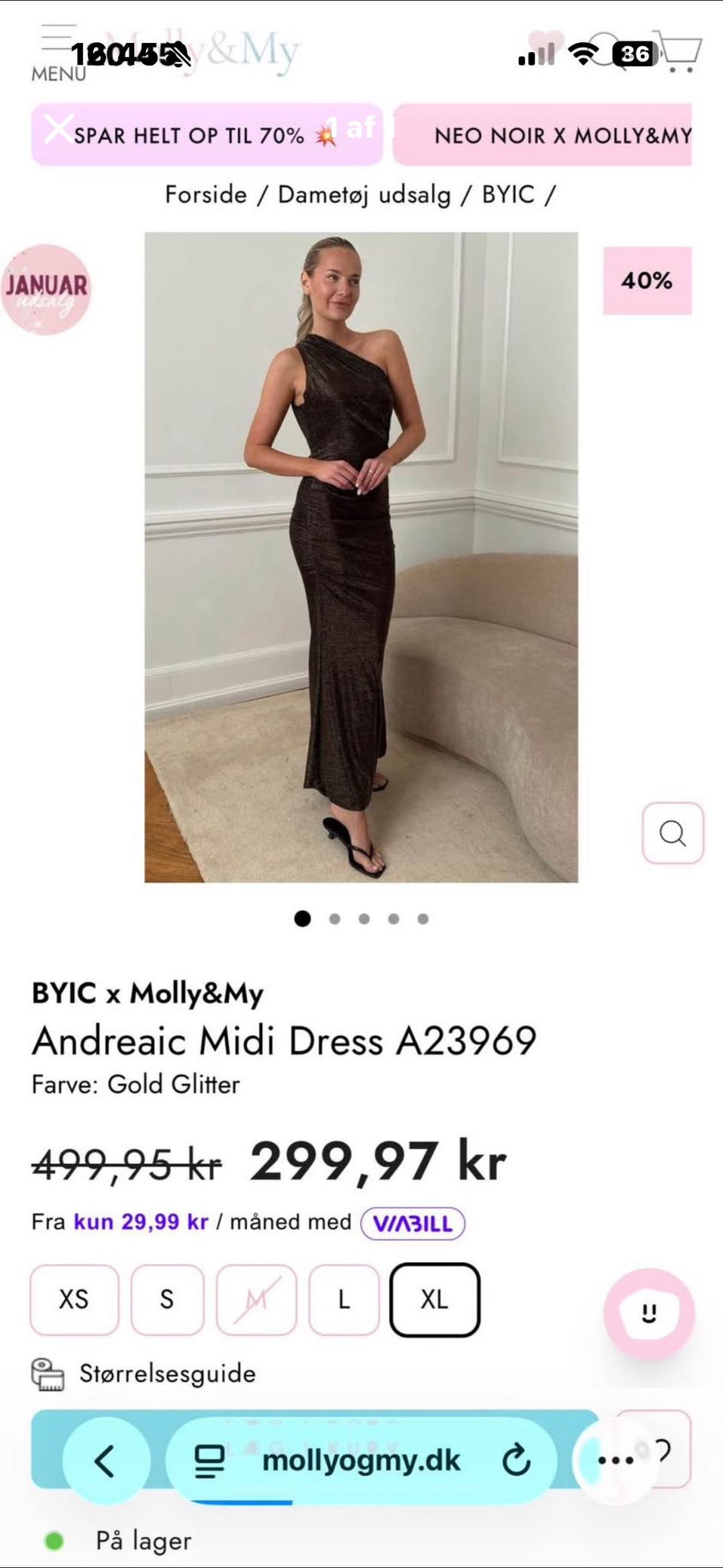723x1568 pixels.
Task: Tap the mollyogmy.dk address bar
Action: [361, 1459]
